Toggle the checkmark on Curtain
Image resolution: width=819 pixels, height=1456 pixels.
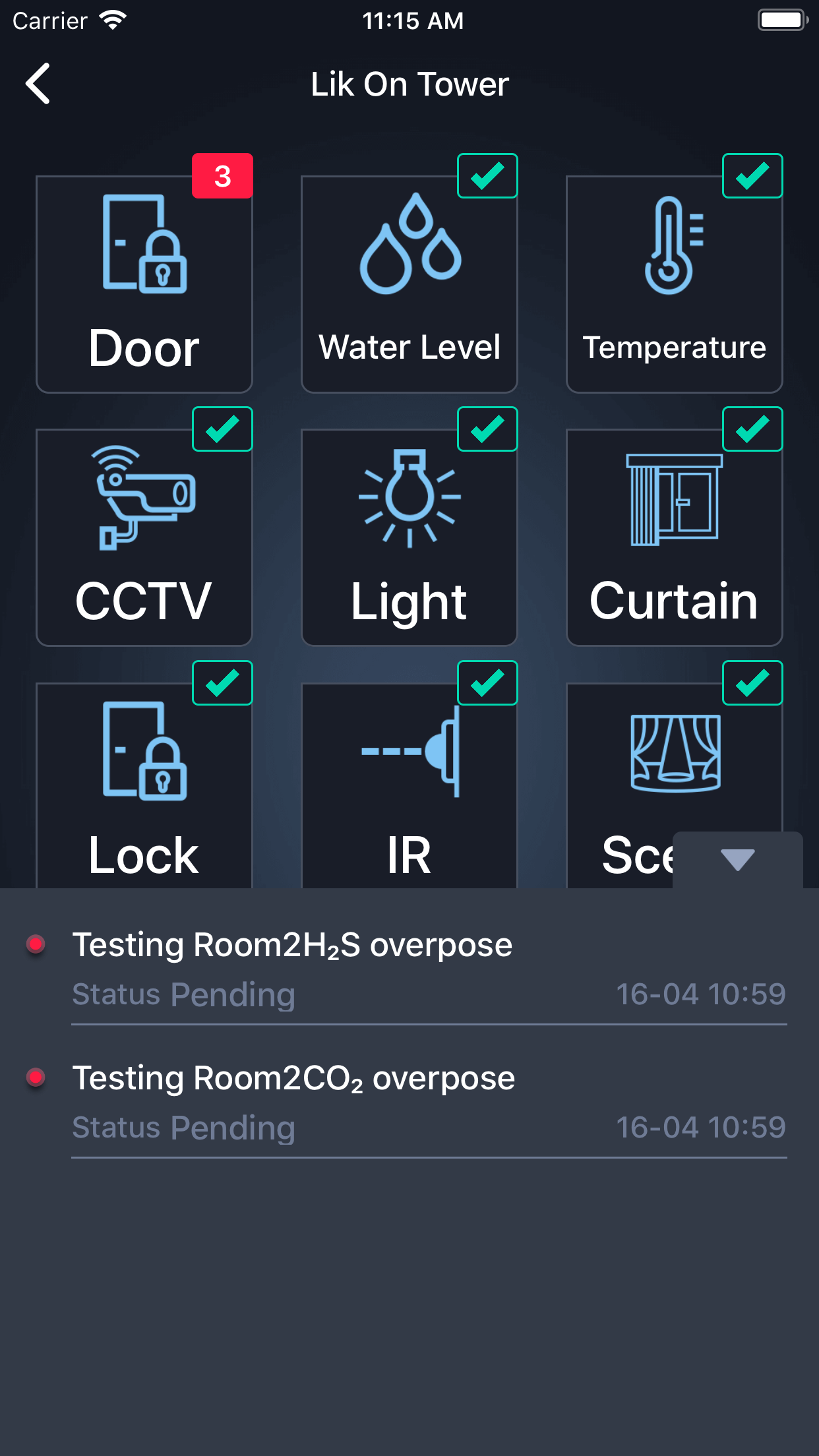[x=752, y=430]
